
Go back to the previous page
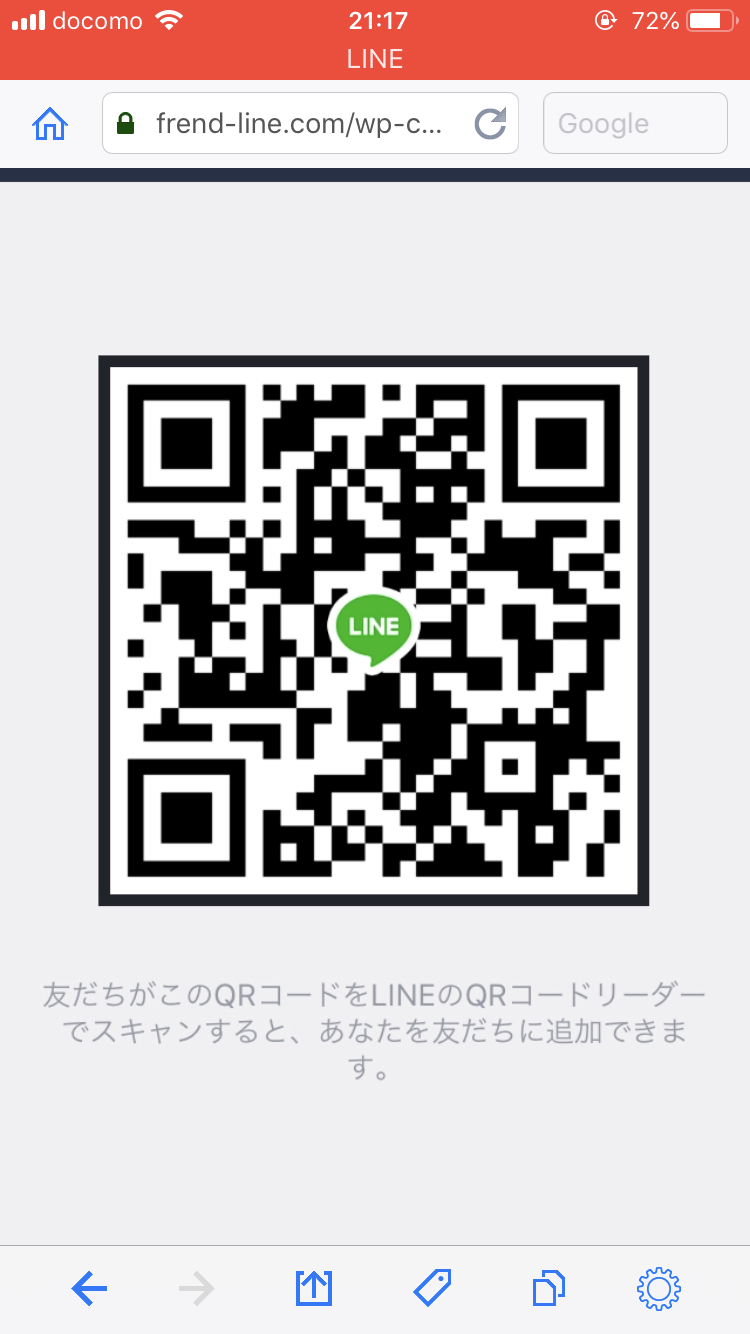tap(90, 1289)
